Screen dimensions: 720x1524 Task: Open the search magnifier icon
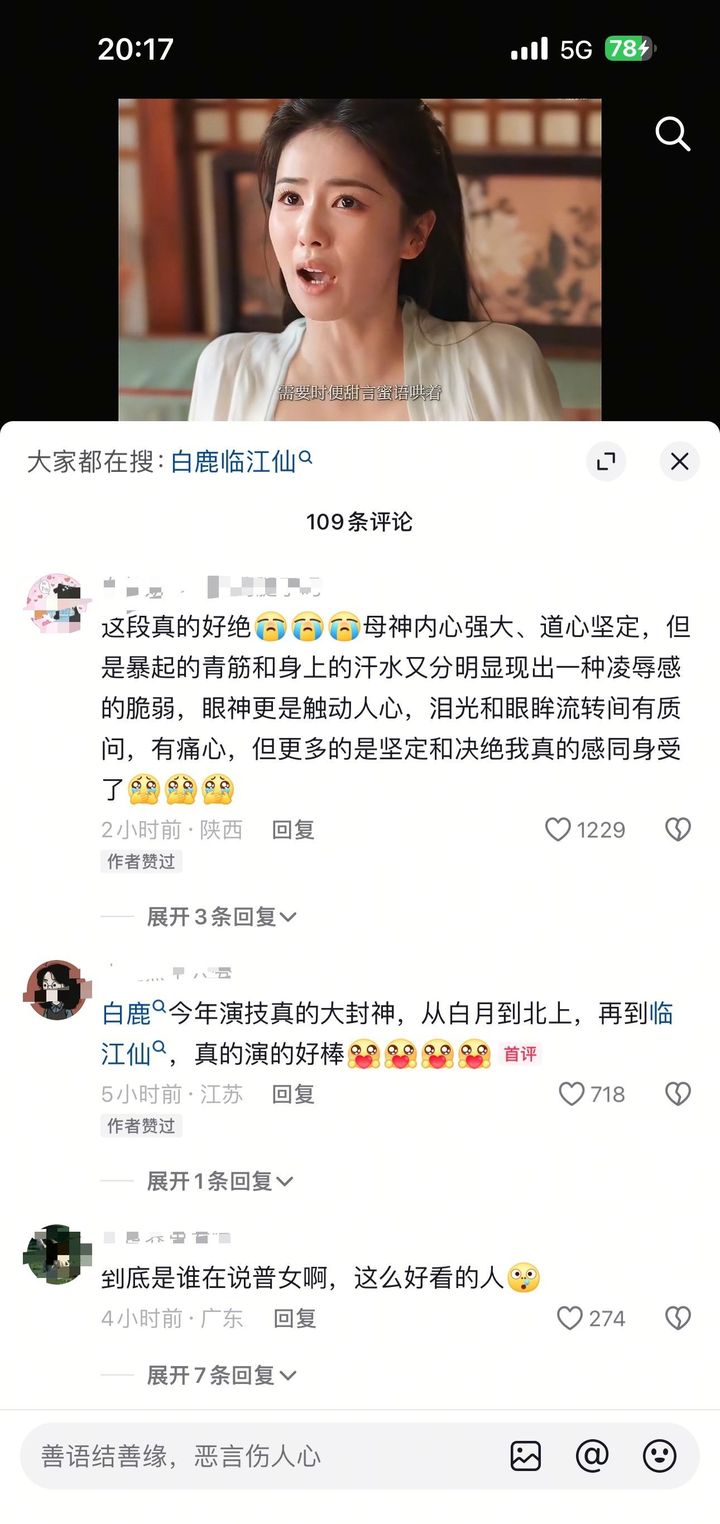[x=673, y=133]
